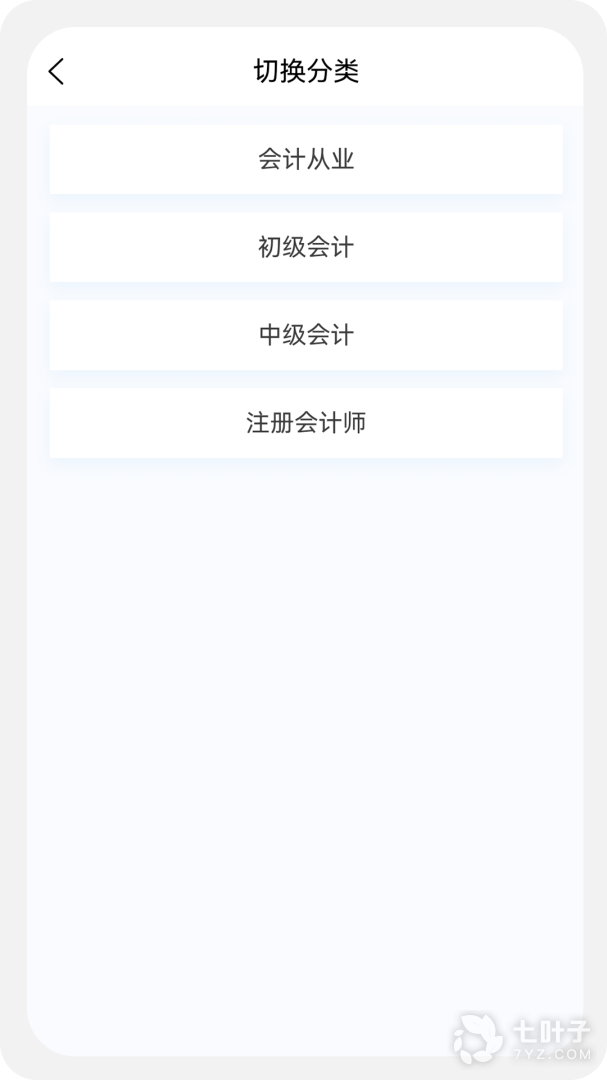
Task: Choose the 初级会计 category
Action: [305, 247]
